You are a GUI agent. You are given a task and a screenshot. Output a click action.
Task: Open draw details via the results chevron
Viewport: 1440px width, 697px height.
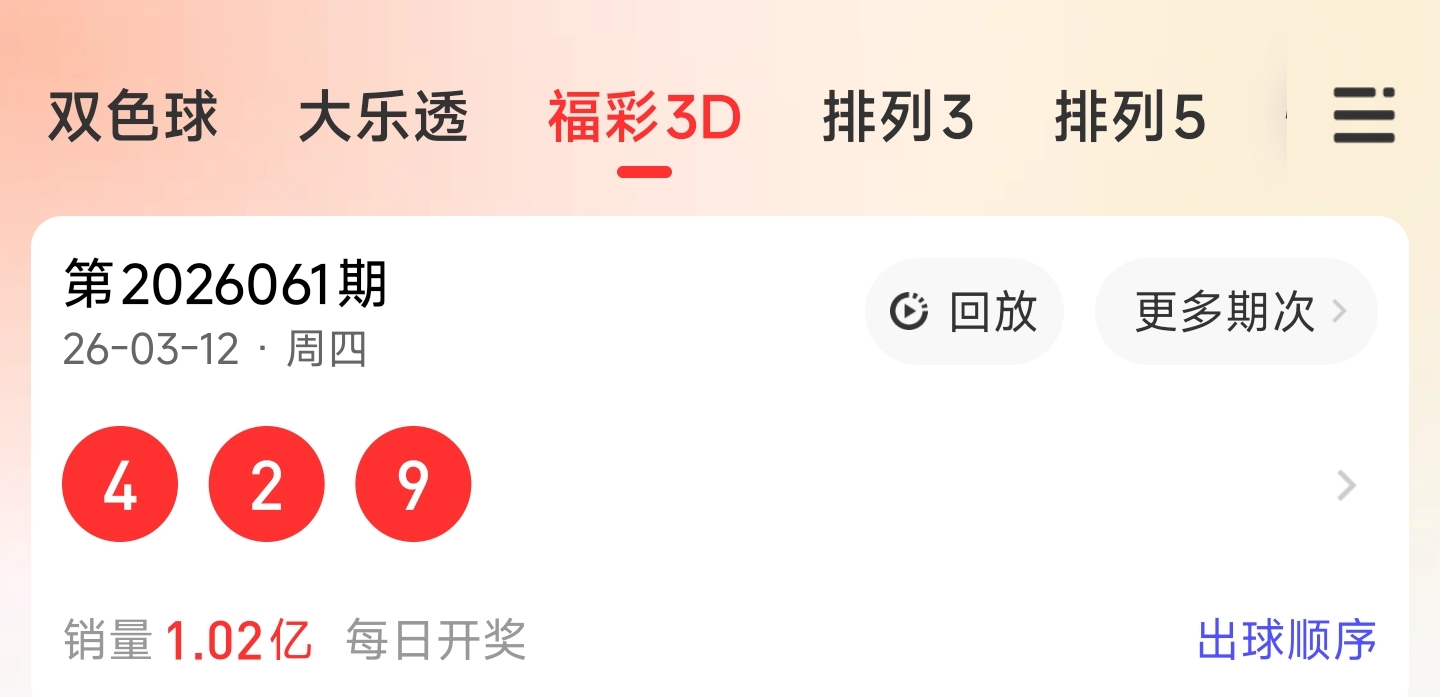(1347, 486)
